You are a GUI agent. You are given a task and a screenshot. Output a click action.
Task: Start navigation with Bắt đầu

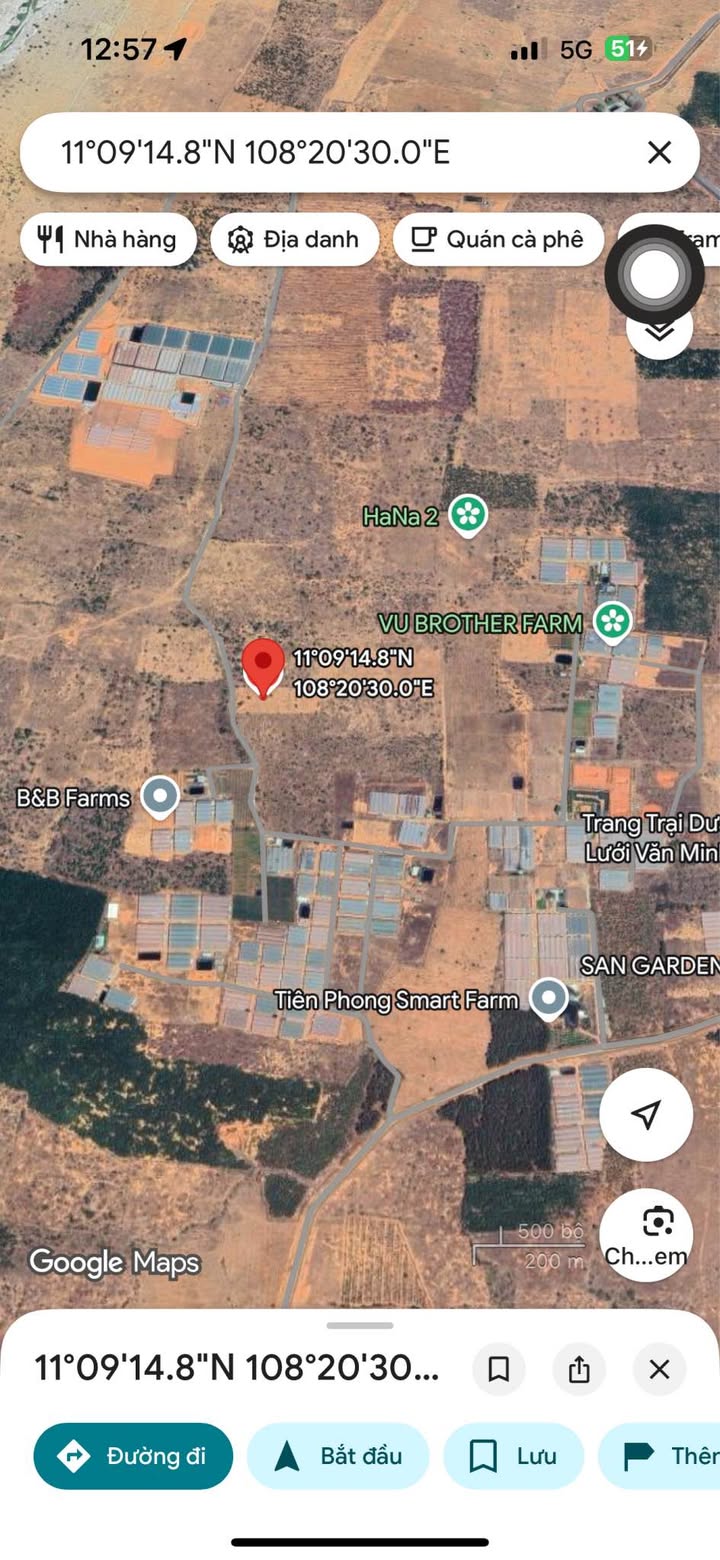(x=338, y=1456)
